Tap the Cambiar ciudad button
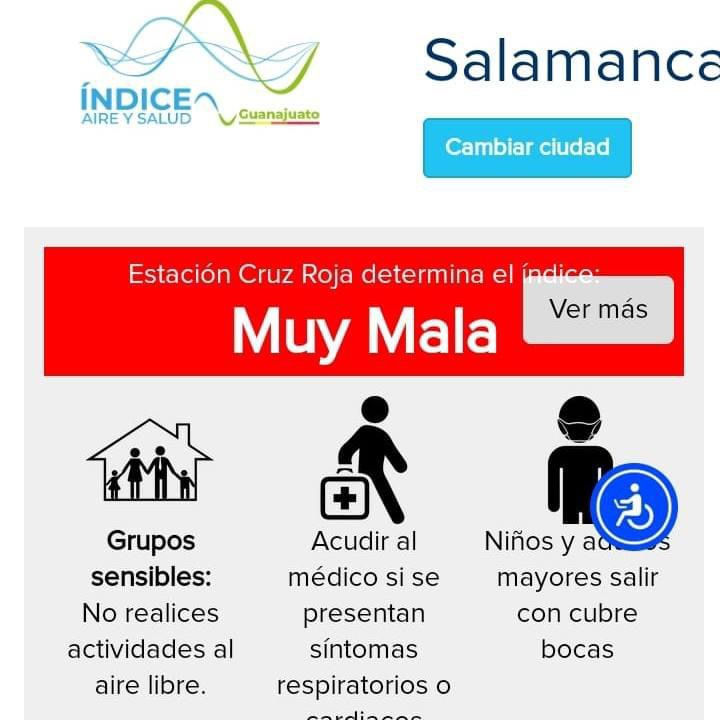 pyautogui.click(x=527, y=148)
